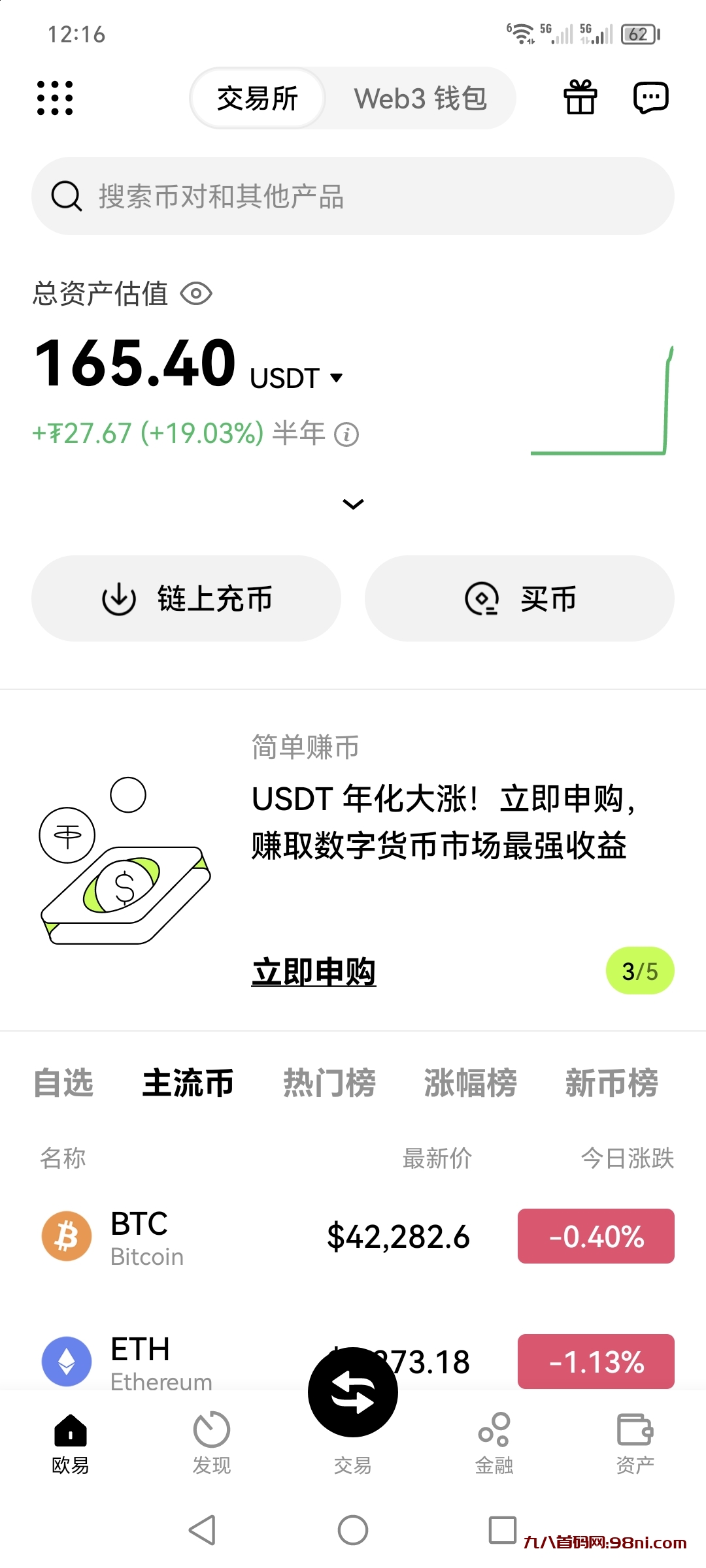The width and height of the screenshot is (706, 1568).
Task: Tap the system back button
Action: point(202,1529)
